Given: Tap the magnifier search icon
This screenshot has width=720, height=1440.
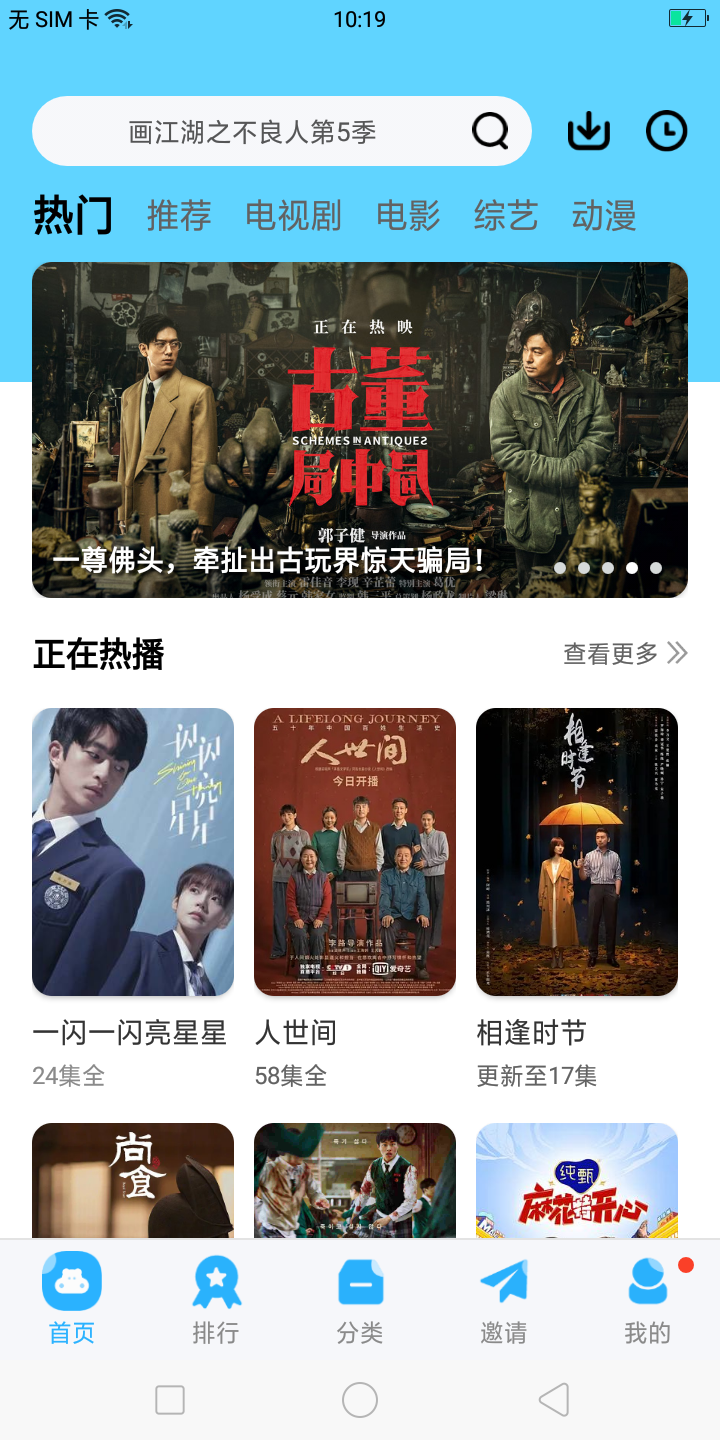Looking at the screenshot, I should coord(490,131).
